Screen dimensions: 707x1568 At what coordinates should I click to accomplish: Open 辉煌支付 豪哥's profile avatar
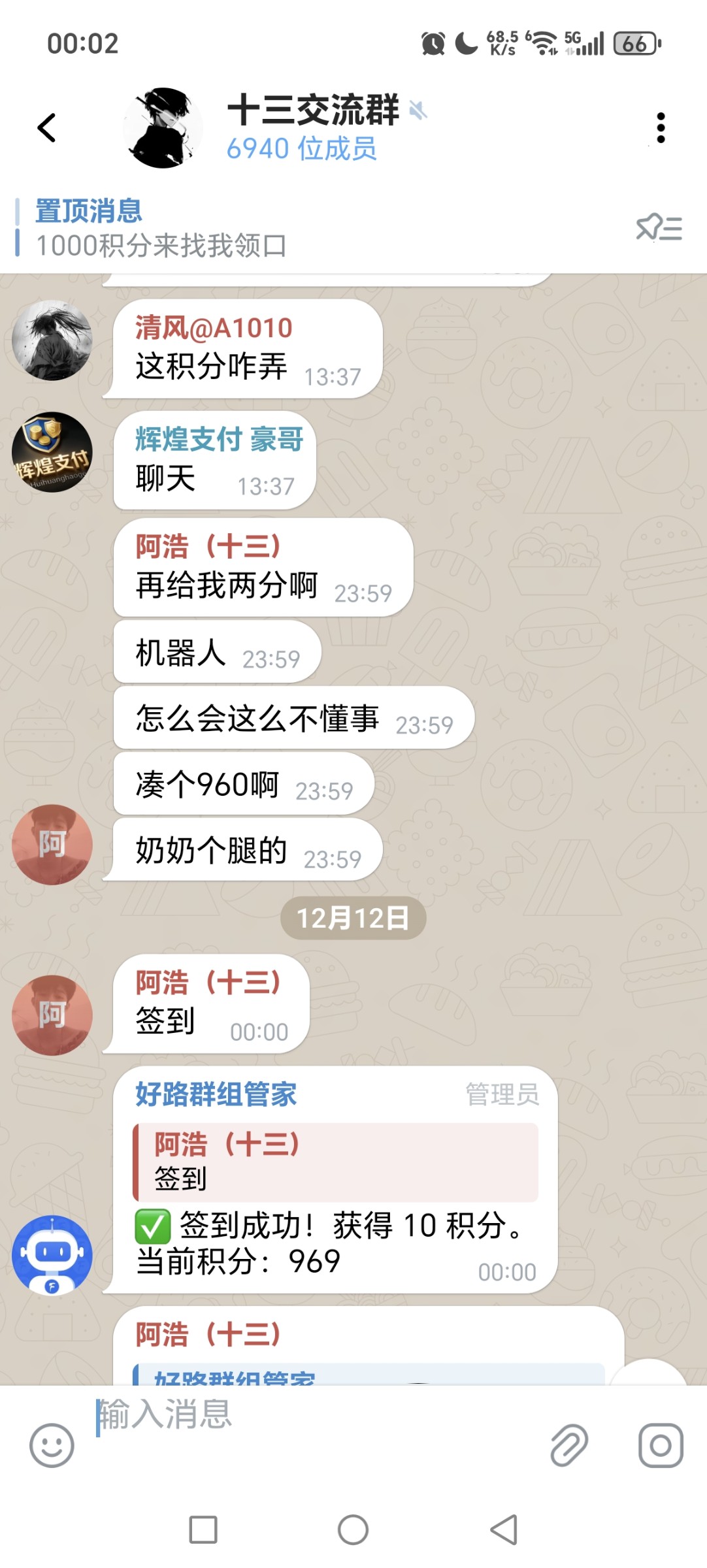52,452
